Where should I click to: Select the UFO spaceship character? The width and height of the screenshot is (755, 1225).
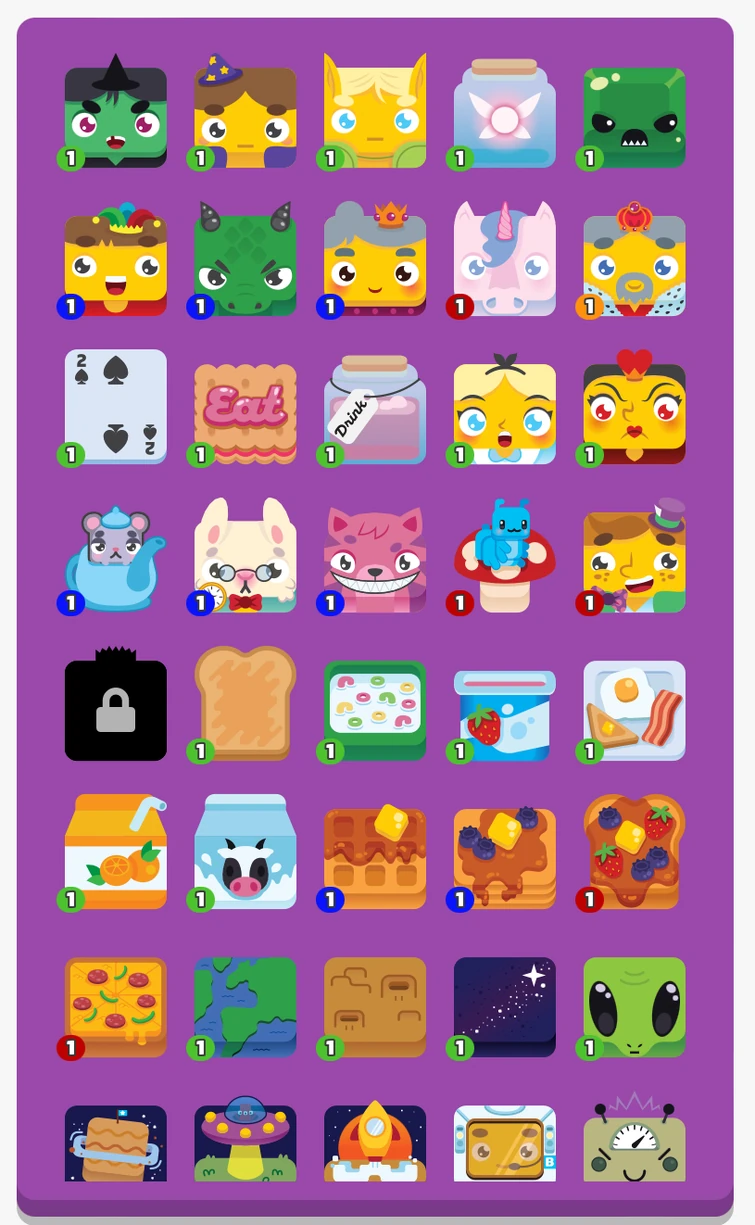point(245,1143)
